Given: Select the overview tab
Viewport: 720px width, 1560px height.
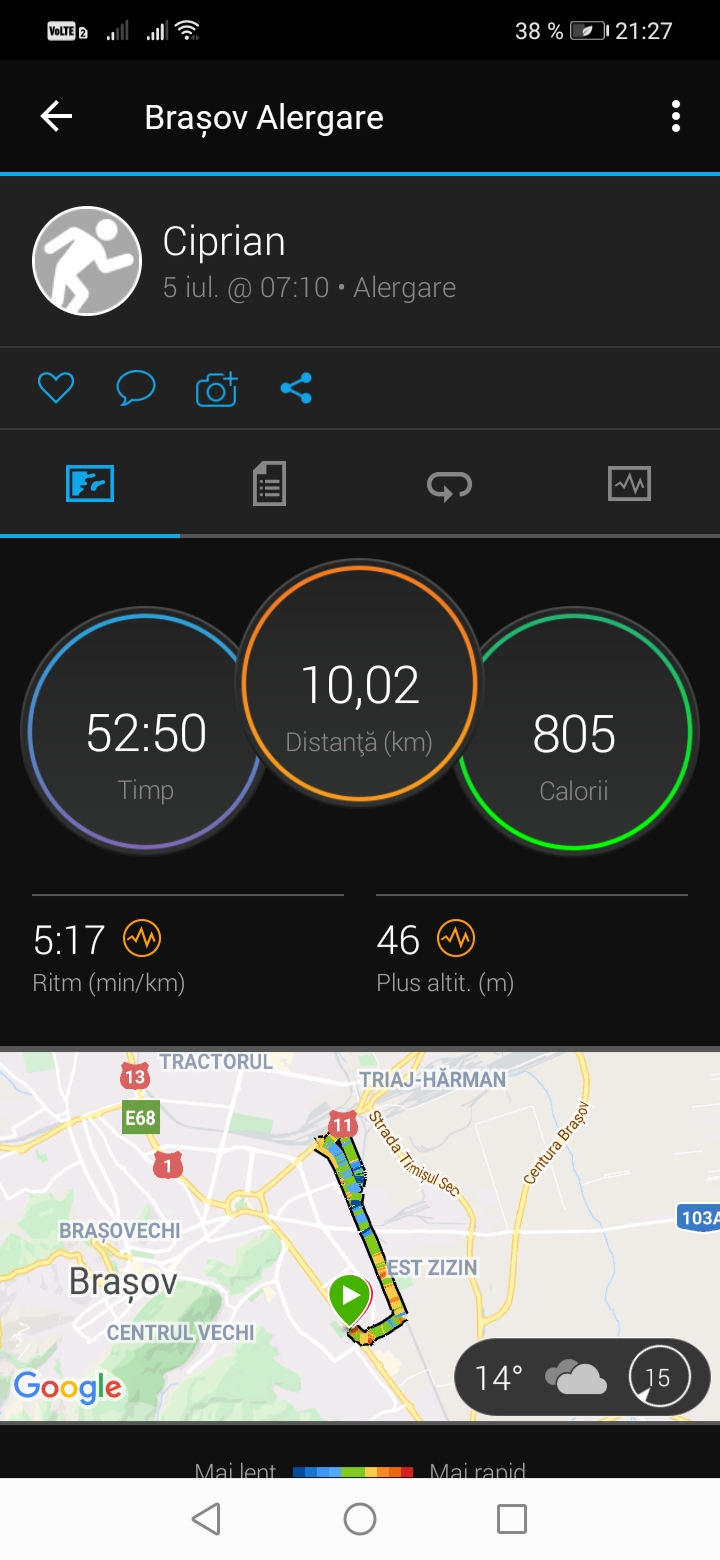Looking at the screenshot, I should [x=90, y=484].
